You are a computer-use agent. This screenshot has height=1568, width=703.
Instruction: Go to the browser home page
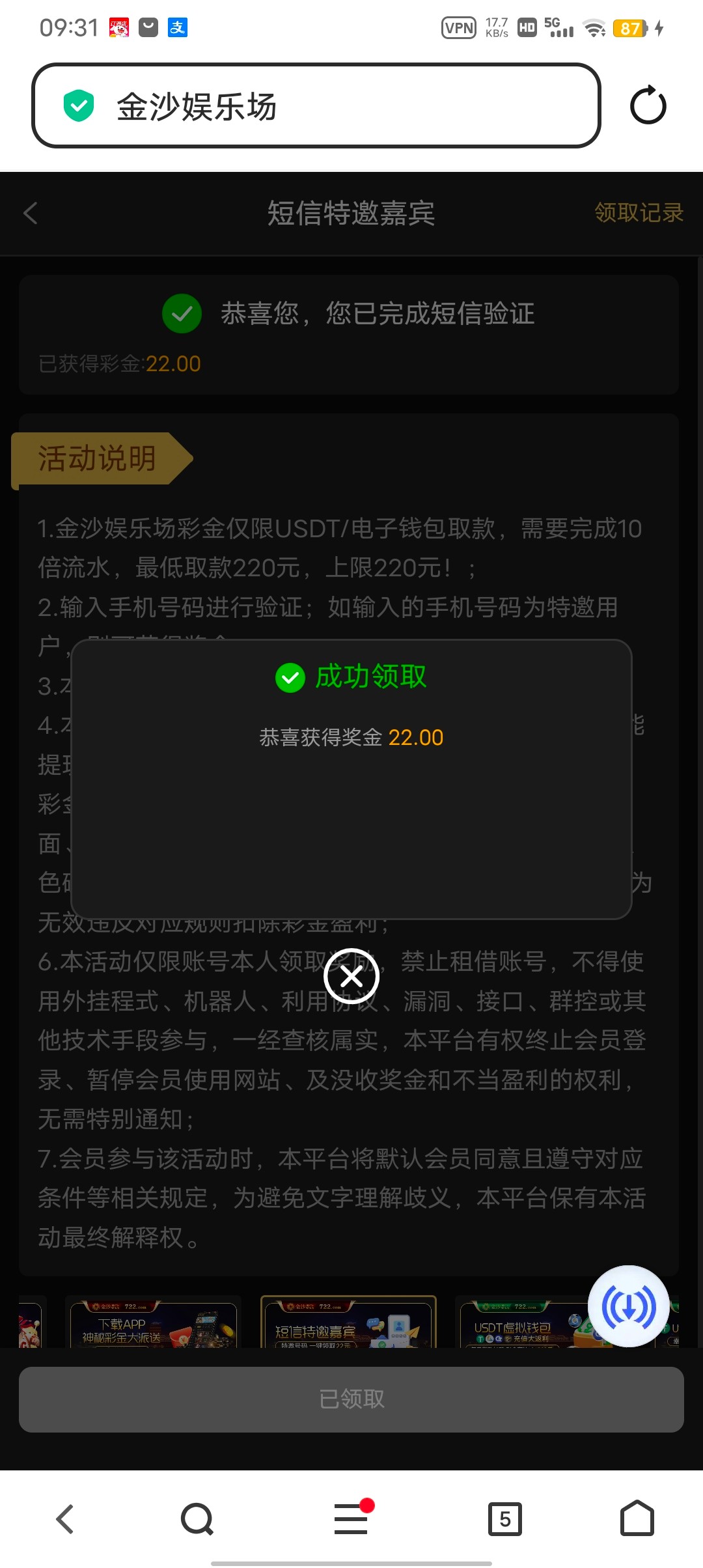click(x=637, y=1519)
